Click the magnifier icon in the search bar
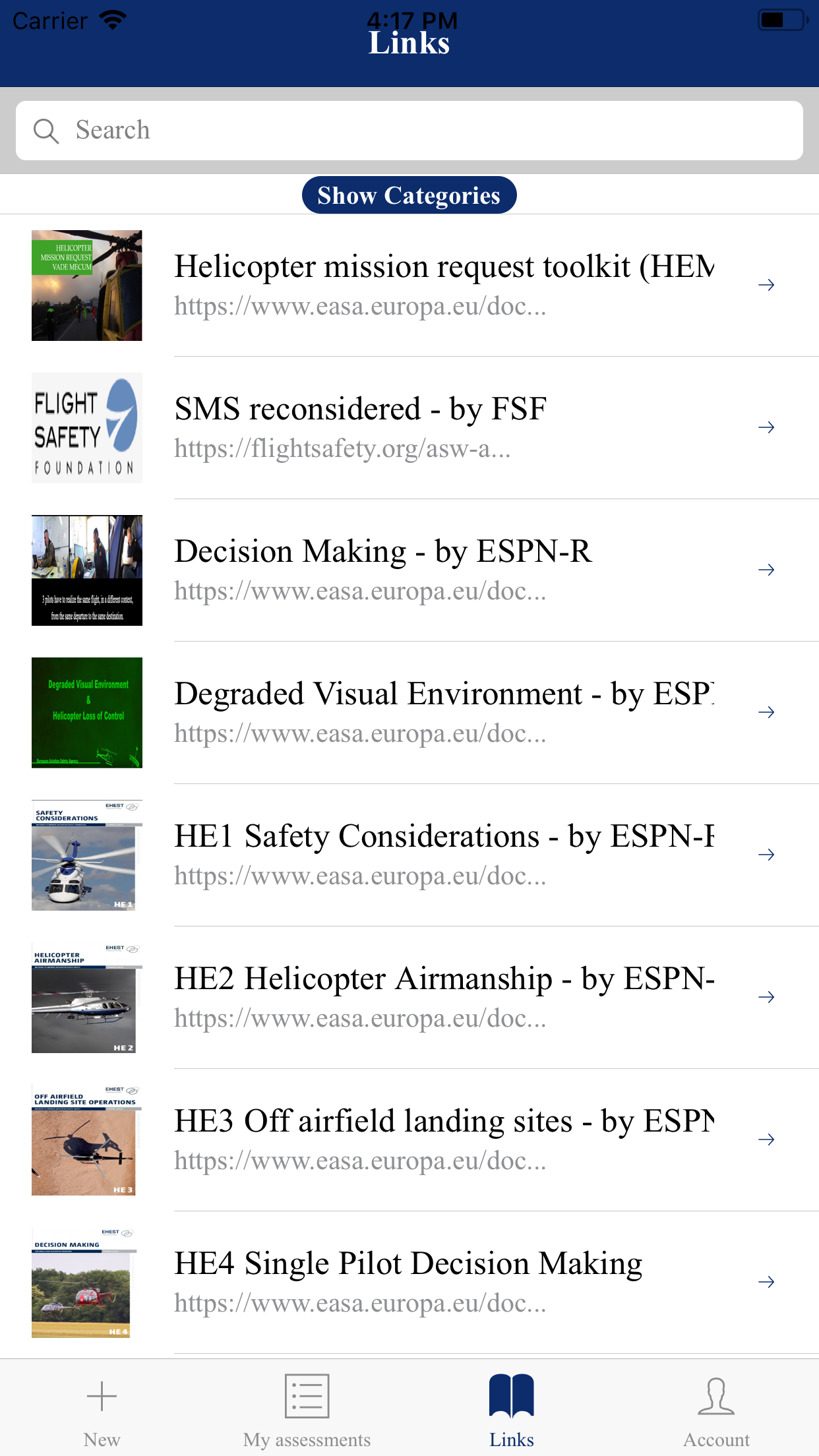819x1456 pixels. [x=47, y=131]
